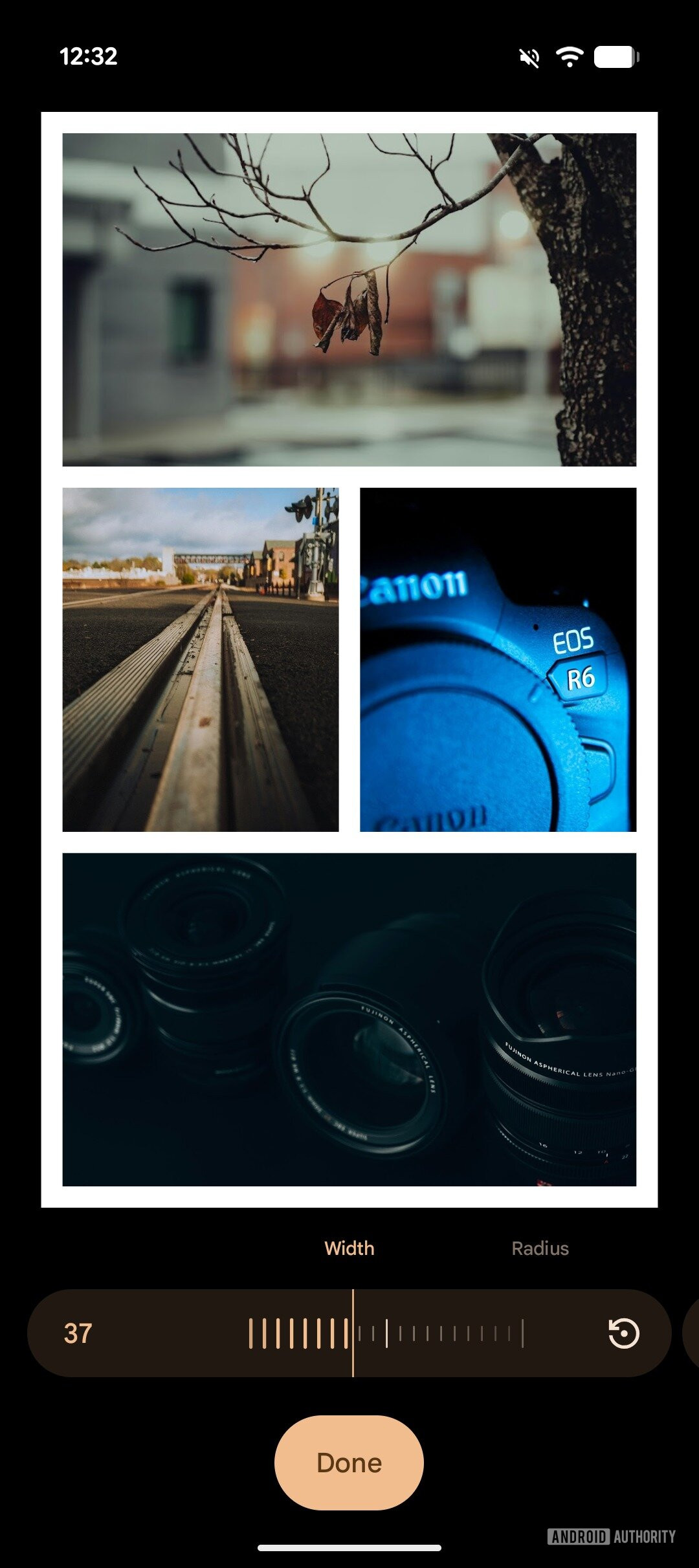This screenshot has width=699, height=1568.
Task: Select the bare tree branch photo
Action: pos(349,298)
